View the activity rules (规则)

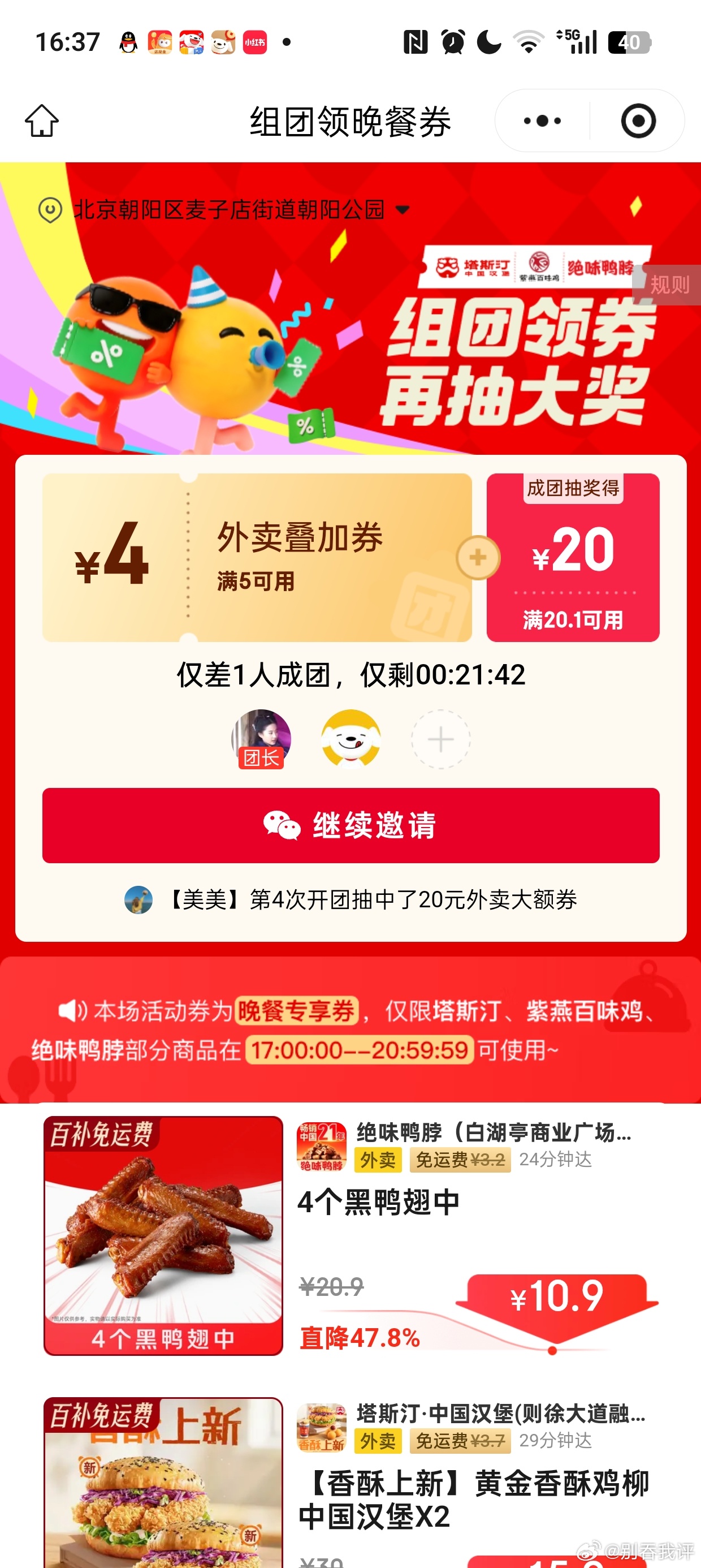point(668,285)
